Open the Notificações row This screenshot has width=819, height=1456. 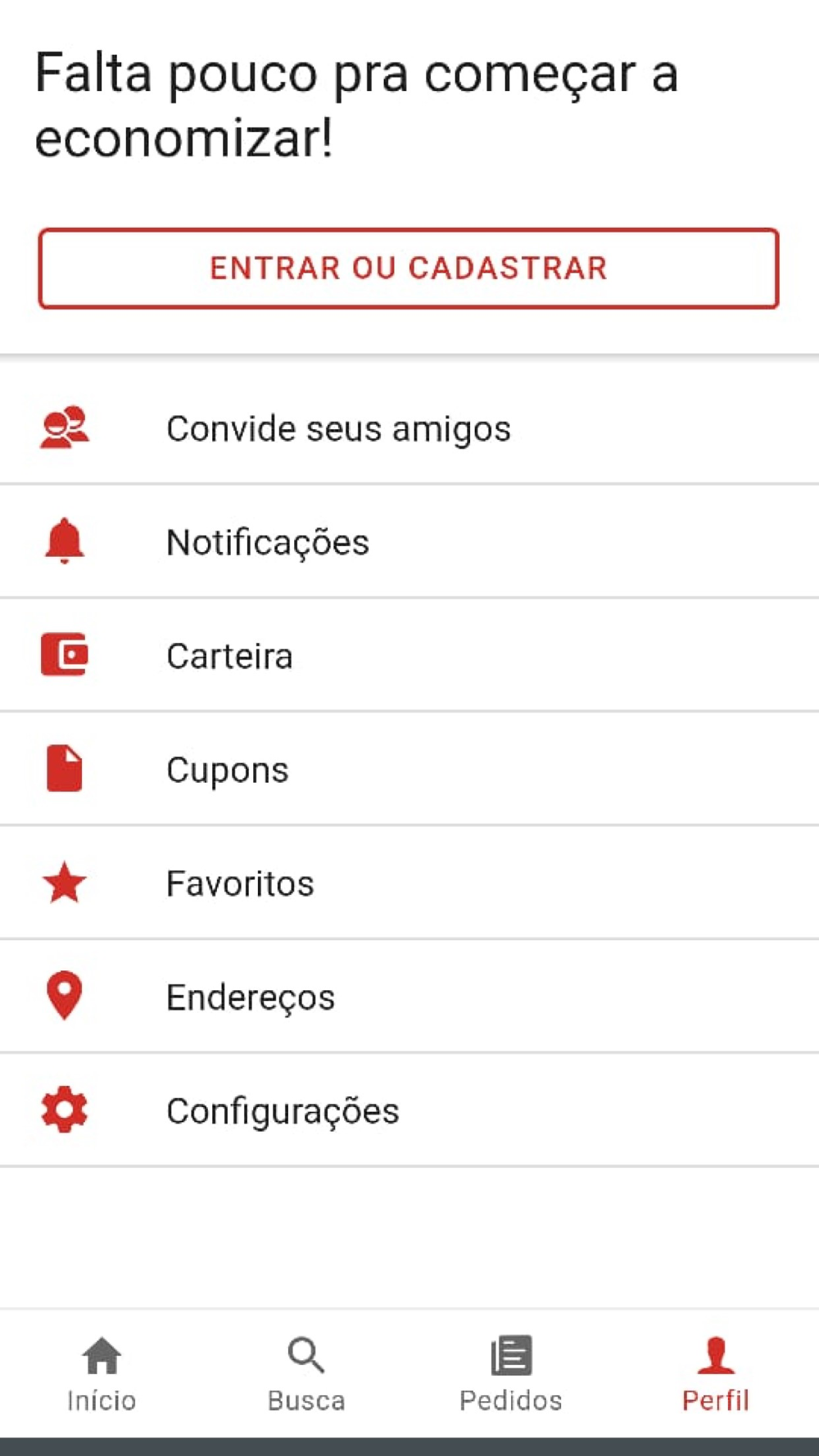tap(409, 541)
